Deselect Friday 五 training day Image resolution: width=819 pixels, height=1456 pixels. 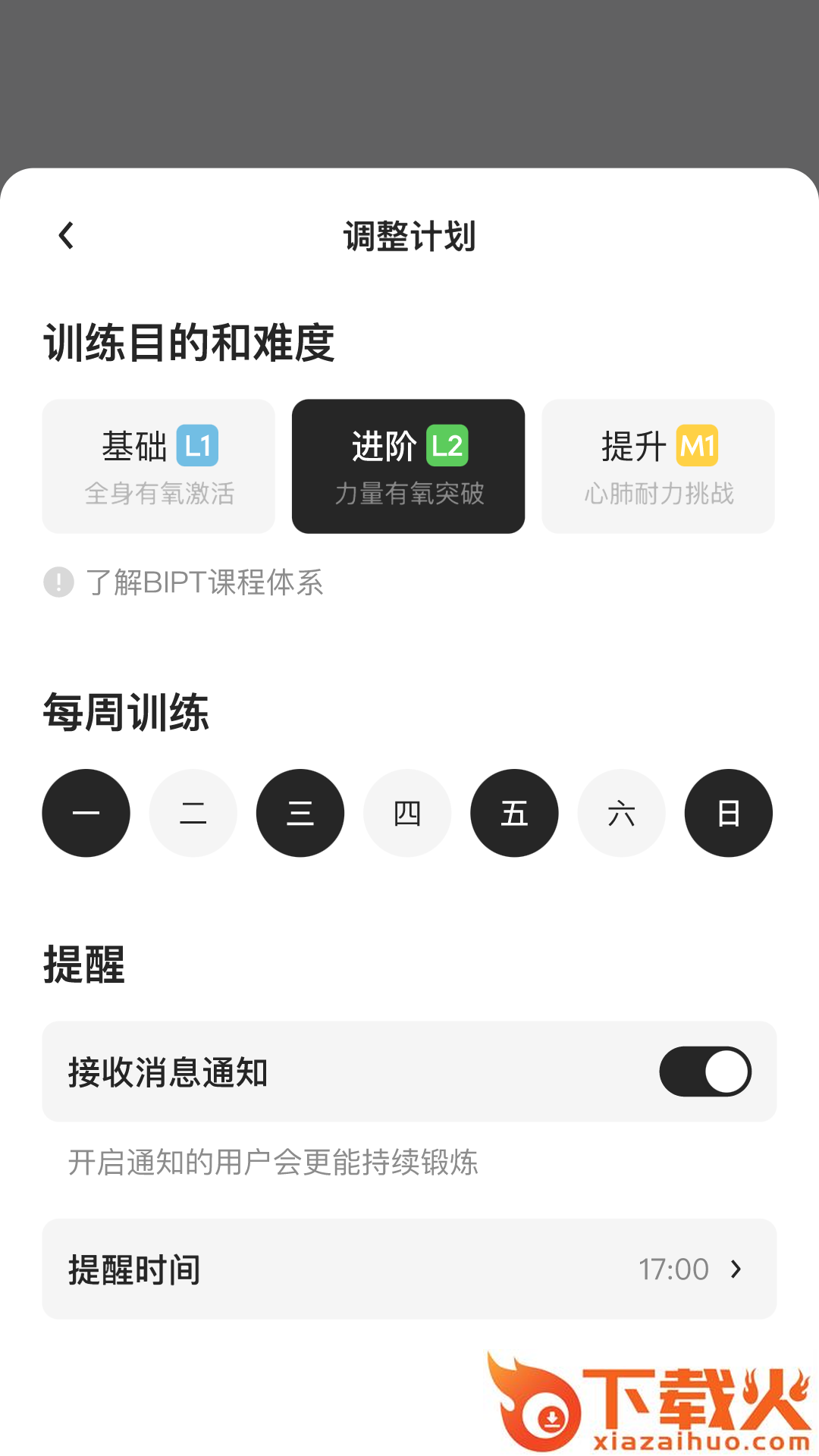514,812
